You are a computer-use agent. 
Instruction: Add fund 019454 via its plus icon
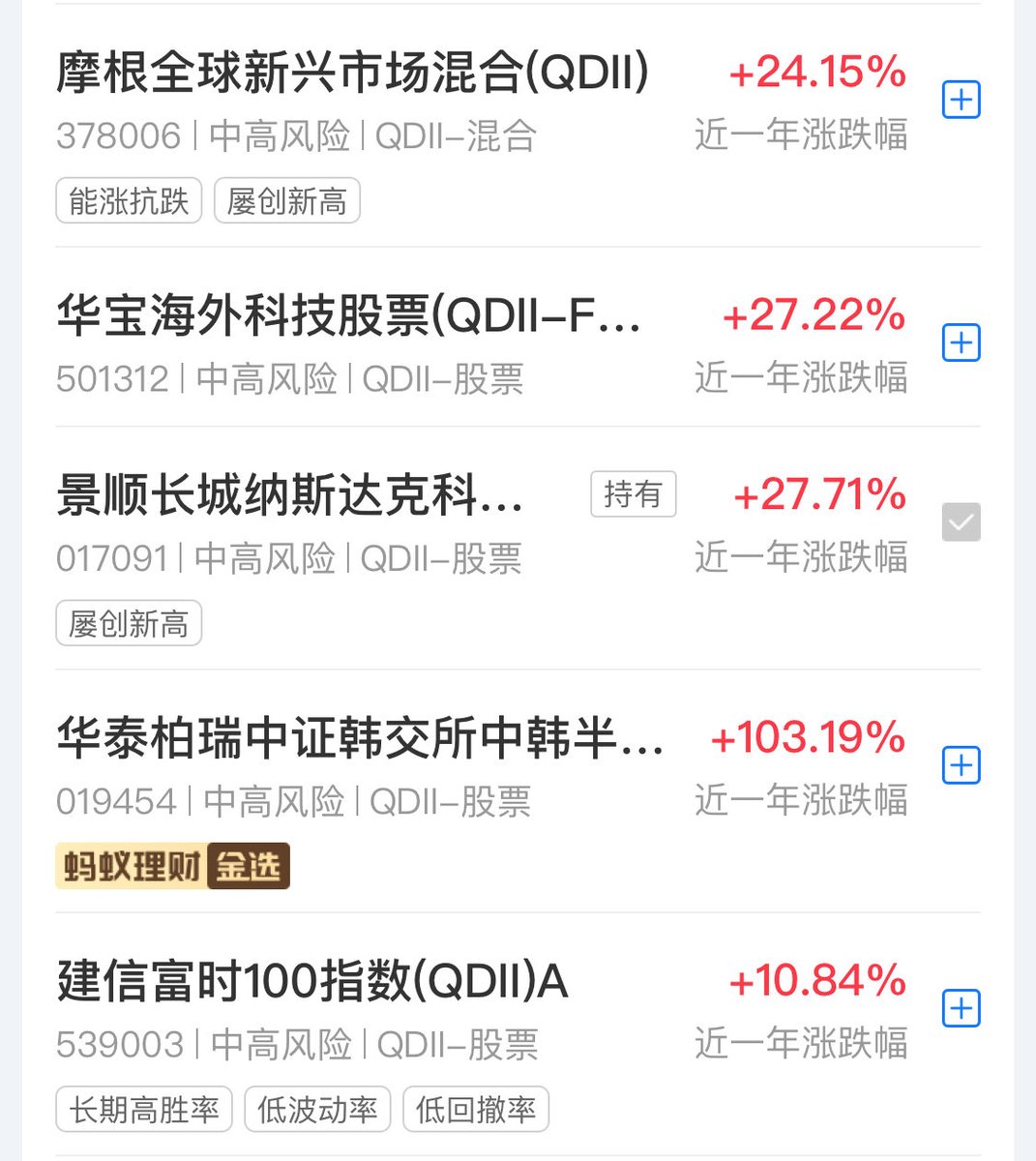coord(961,765)
